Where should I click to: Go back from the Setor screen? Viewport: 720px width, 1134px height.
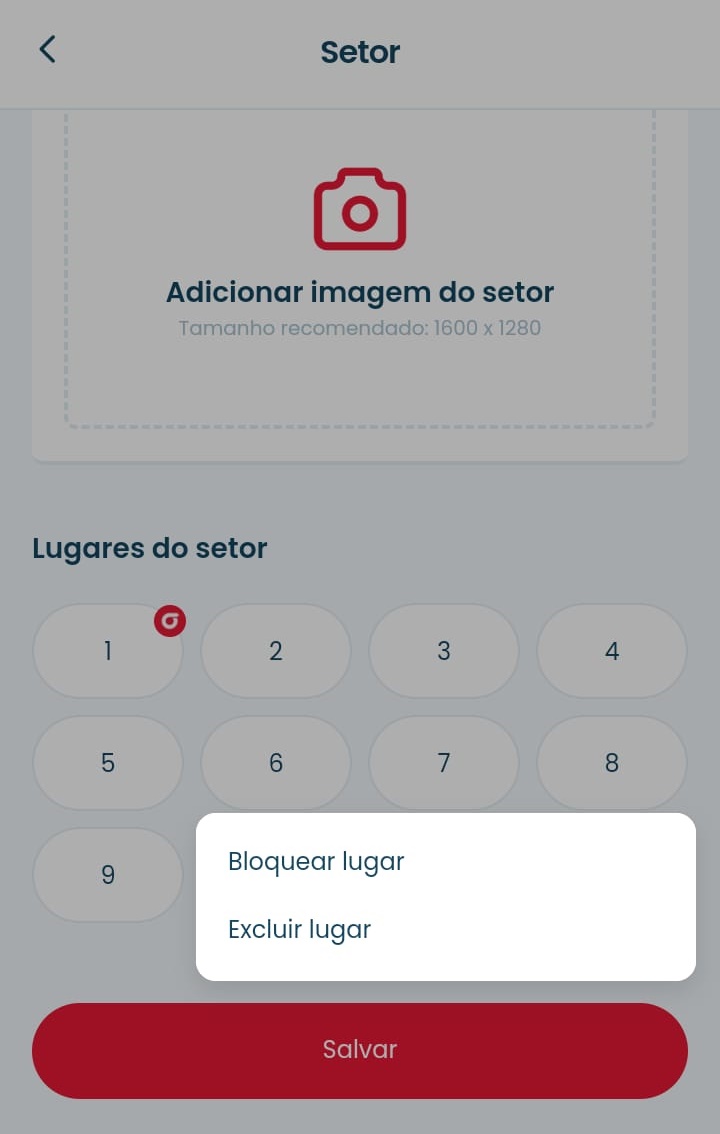(47, 50)
